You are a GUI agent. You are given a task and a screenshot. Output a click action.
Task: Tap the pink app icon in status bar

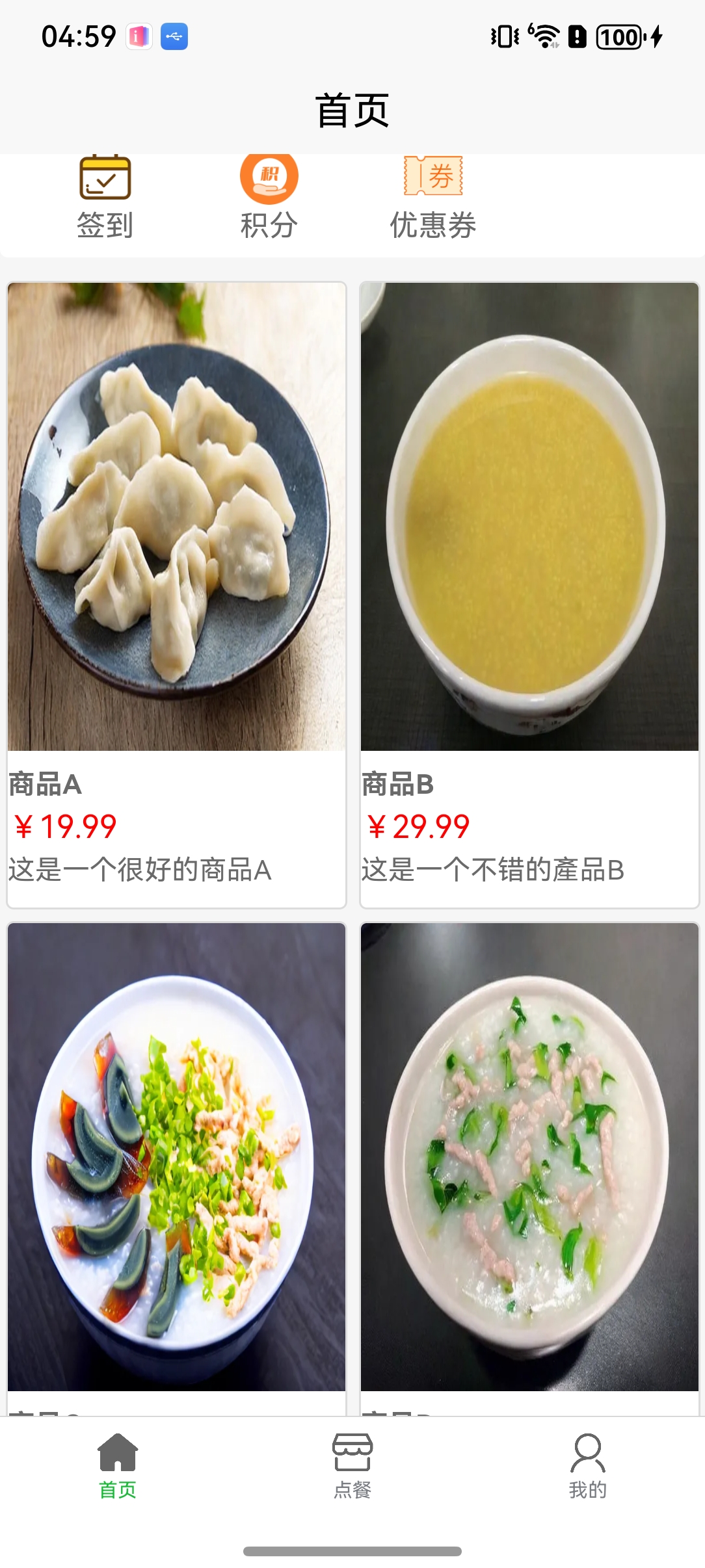pyautogui.click(x=136, y=37)
